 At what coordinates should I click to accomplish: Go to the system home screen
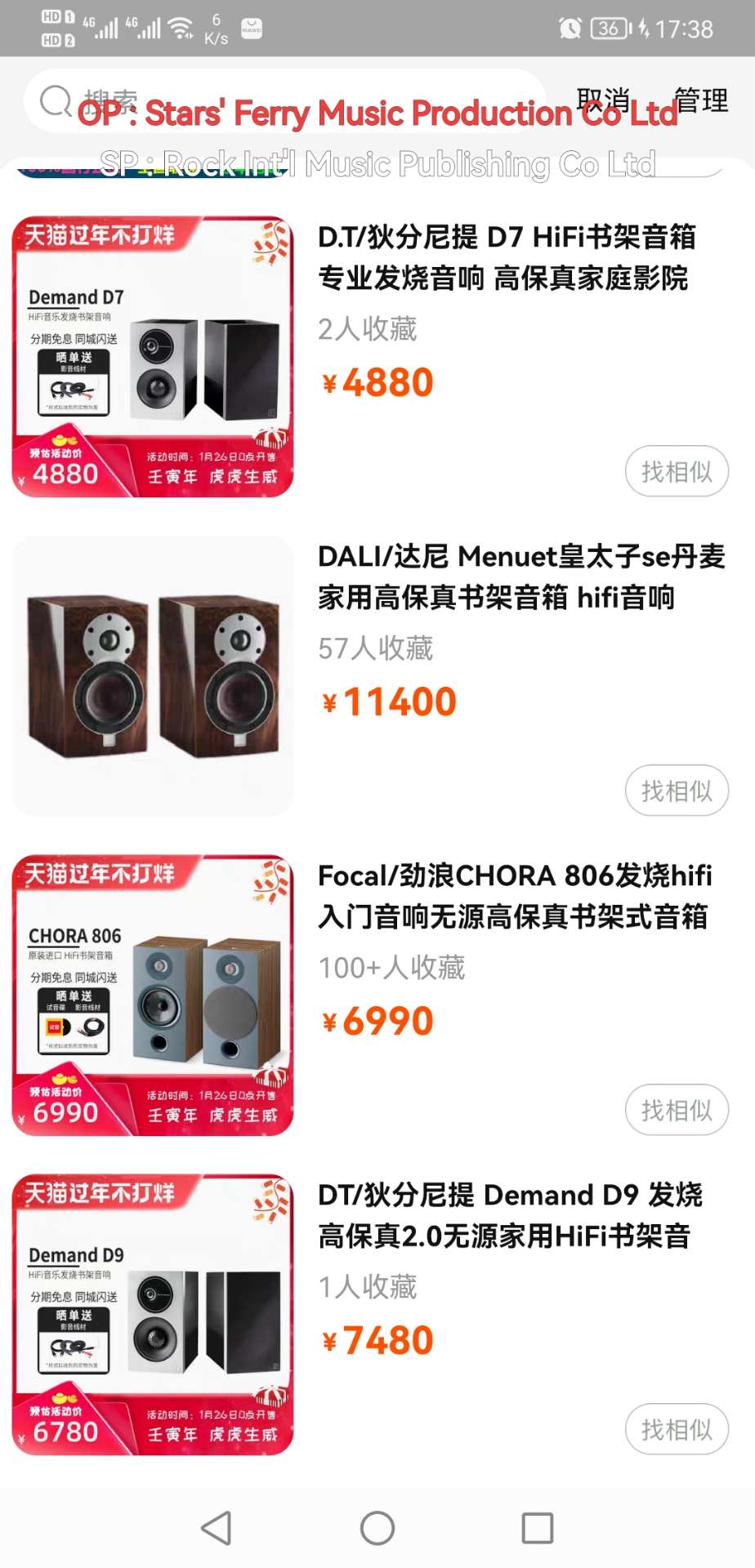pyautogui.click(x=377, y=1528)
